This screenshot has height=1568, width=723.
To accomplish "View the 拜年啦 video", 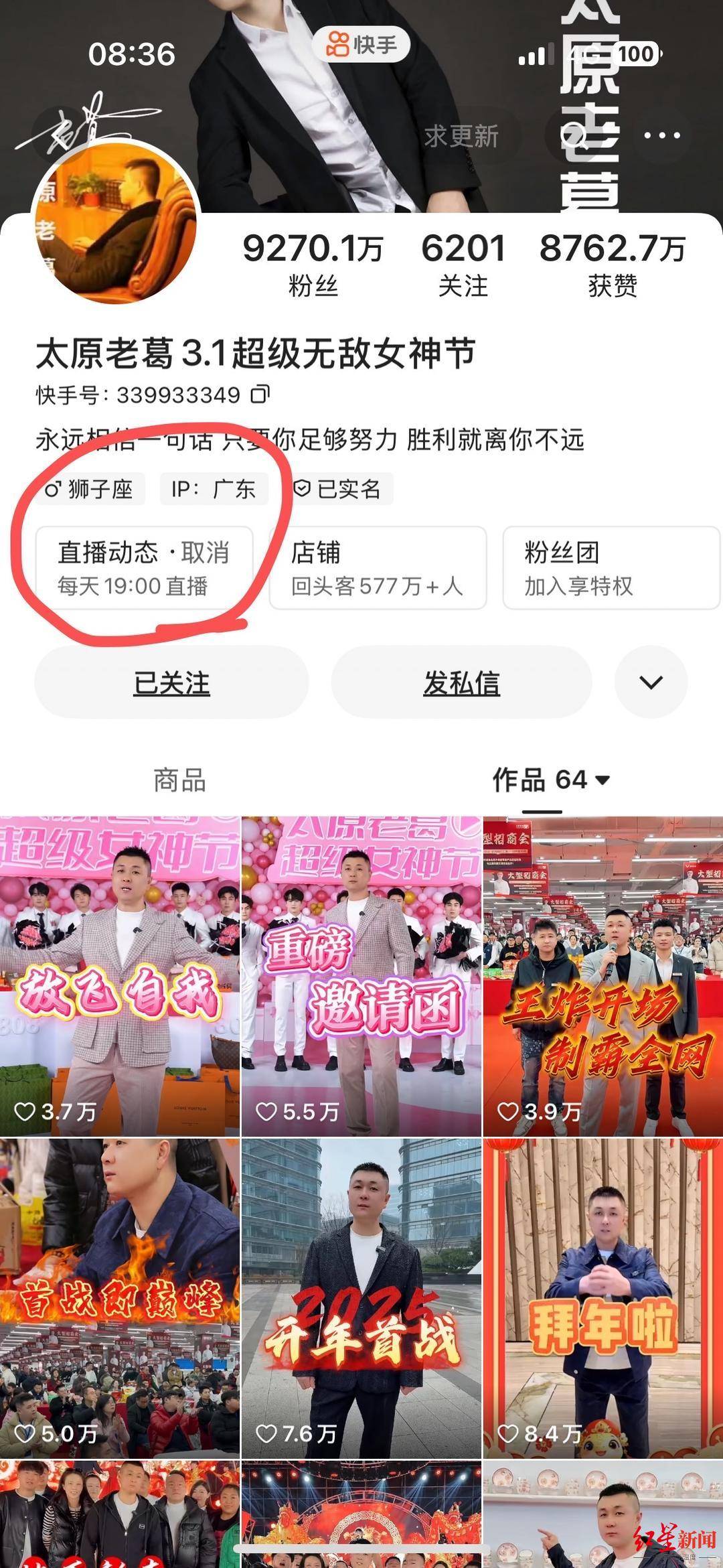I will (x=602, y=1298).
